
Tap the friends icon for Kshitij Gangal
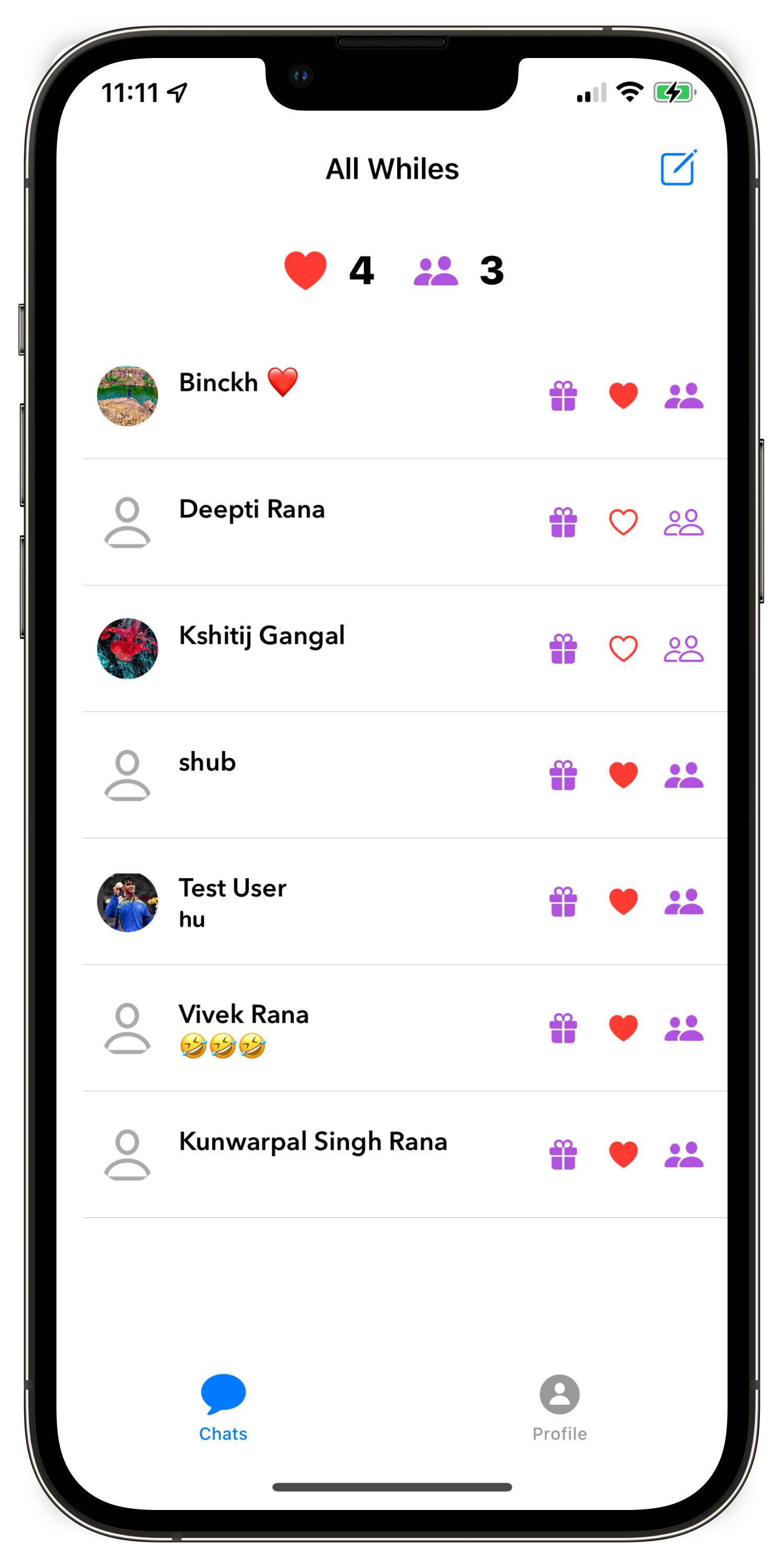click(684, 649)
